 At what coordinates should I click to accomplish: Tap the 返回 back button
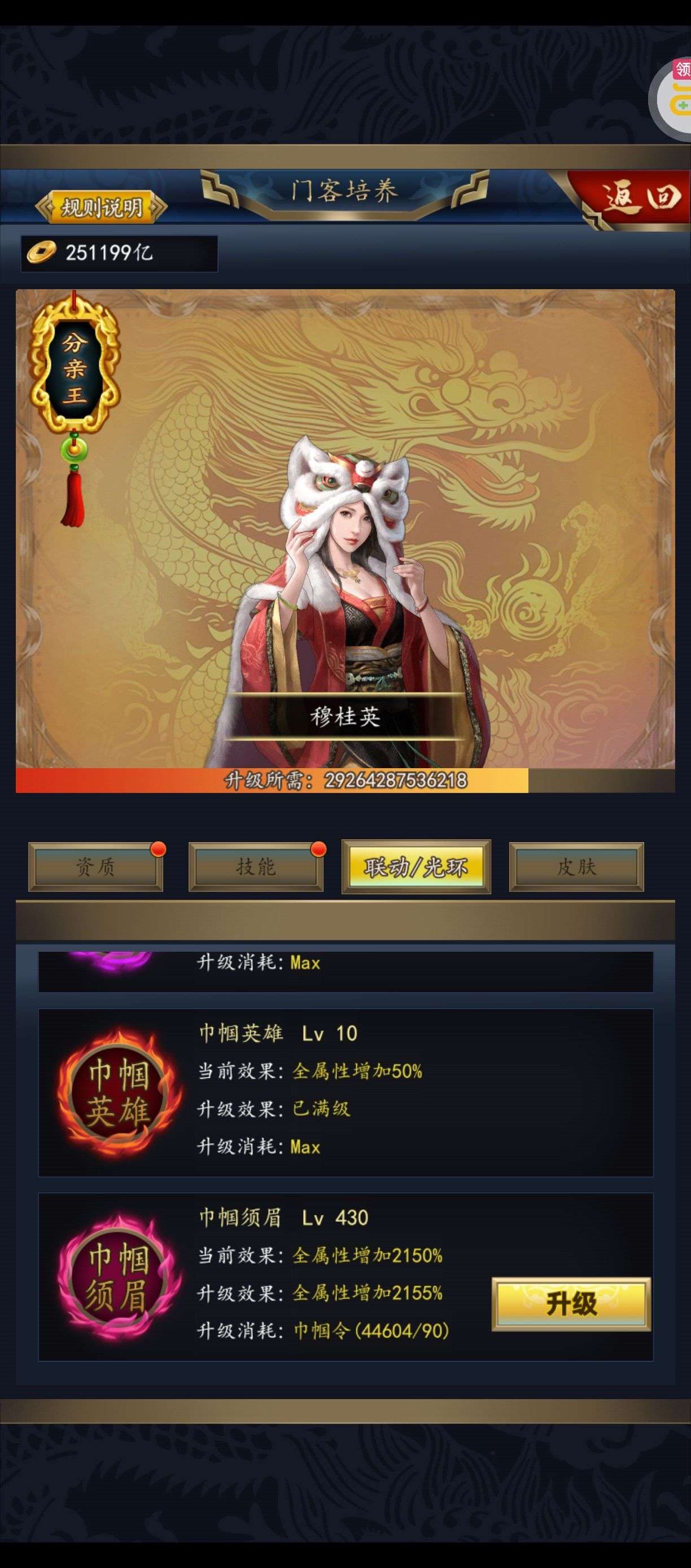pyautogui.click(x=640, y=197)
